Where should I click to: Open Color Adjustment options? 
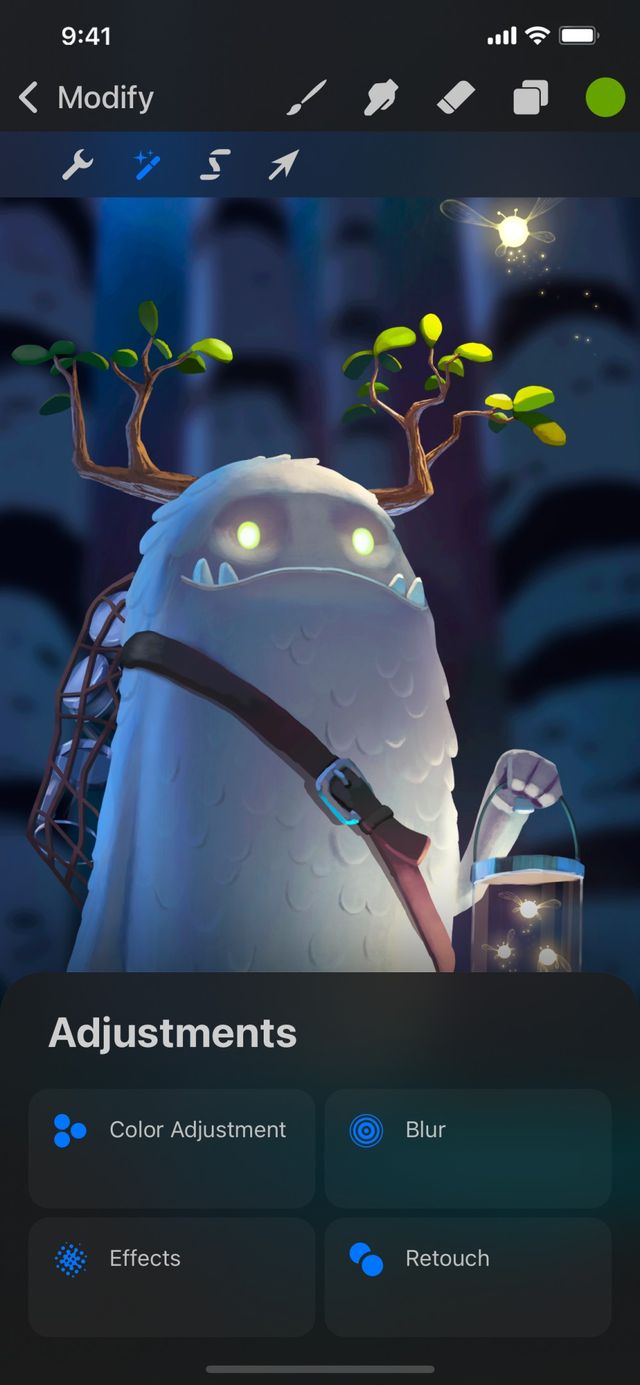[172, 1148]
